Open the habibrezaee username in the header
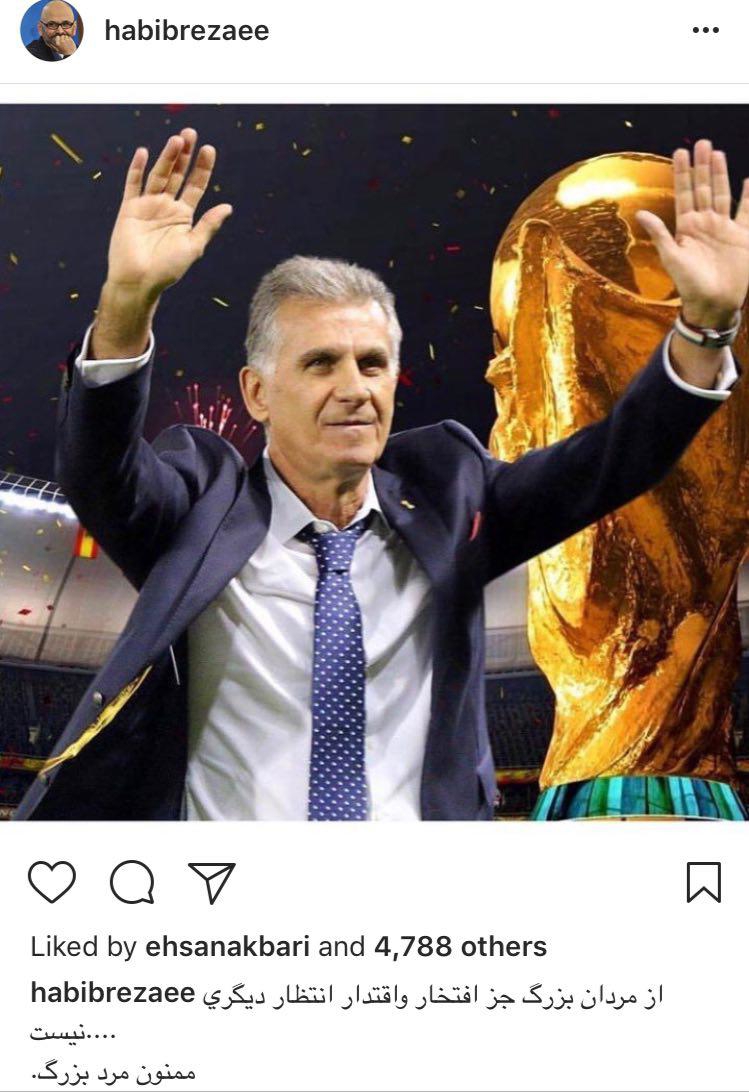 pos(187,31)
